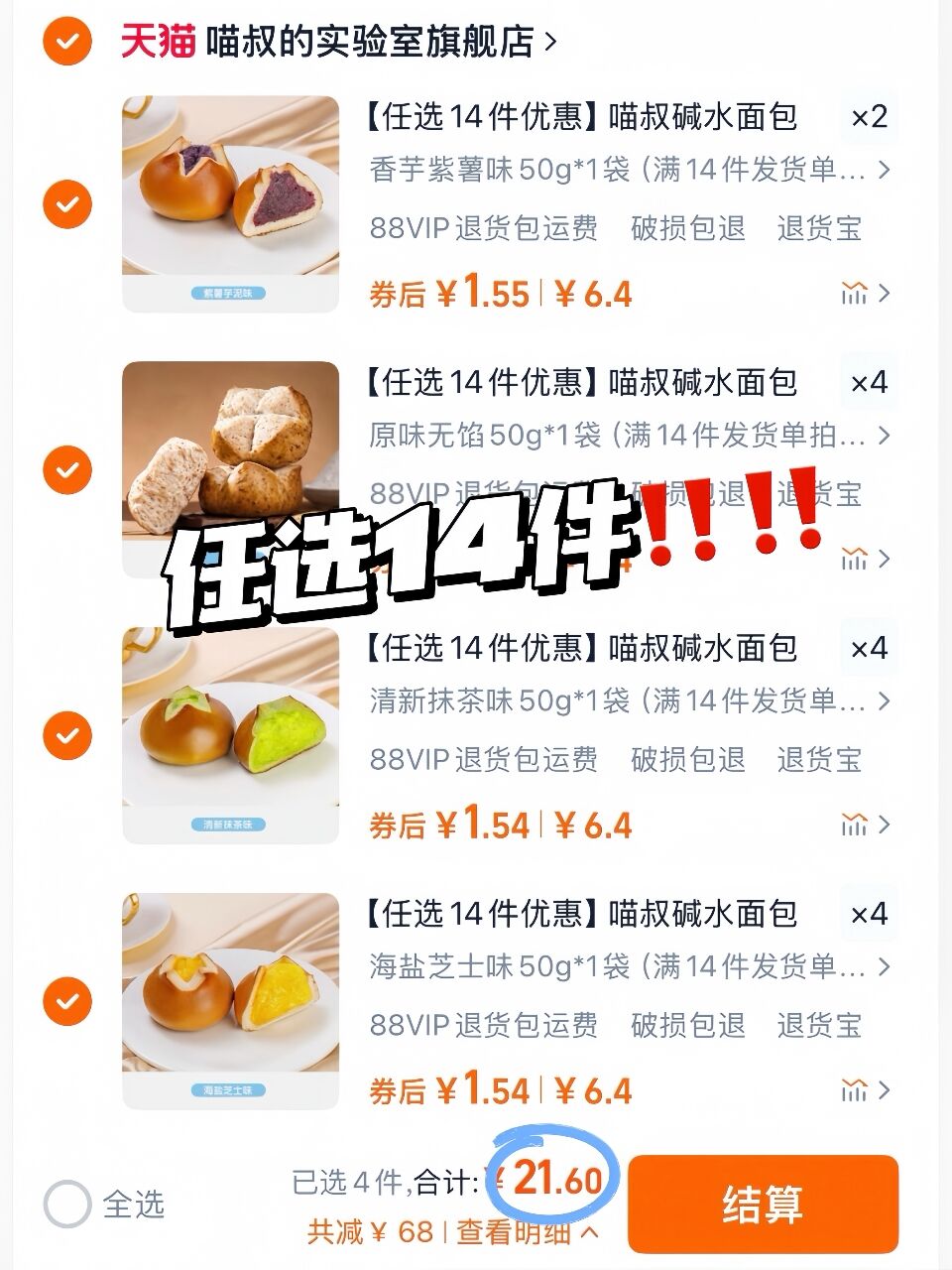Deselect the 香芋紫薯味 bread item
The image size is (952, 1270).
coord(67,204)
